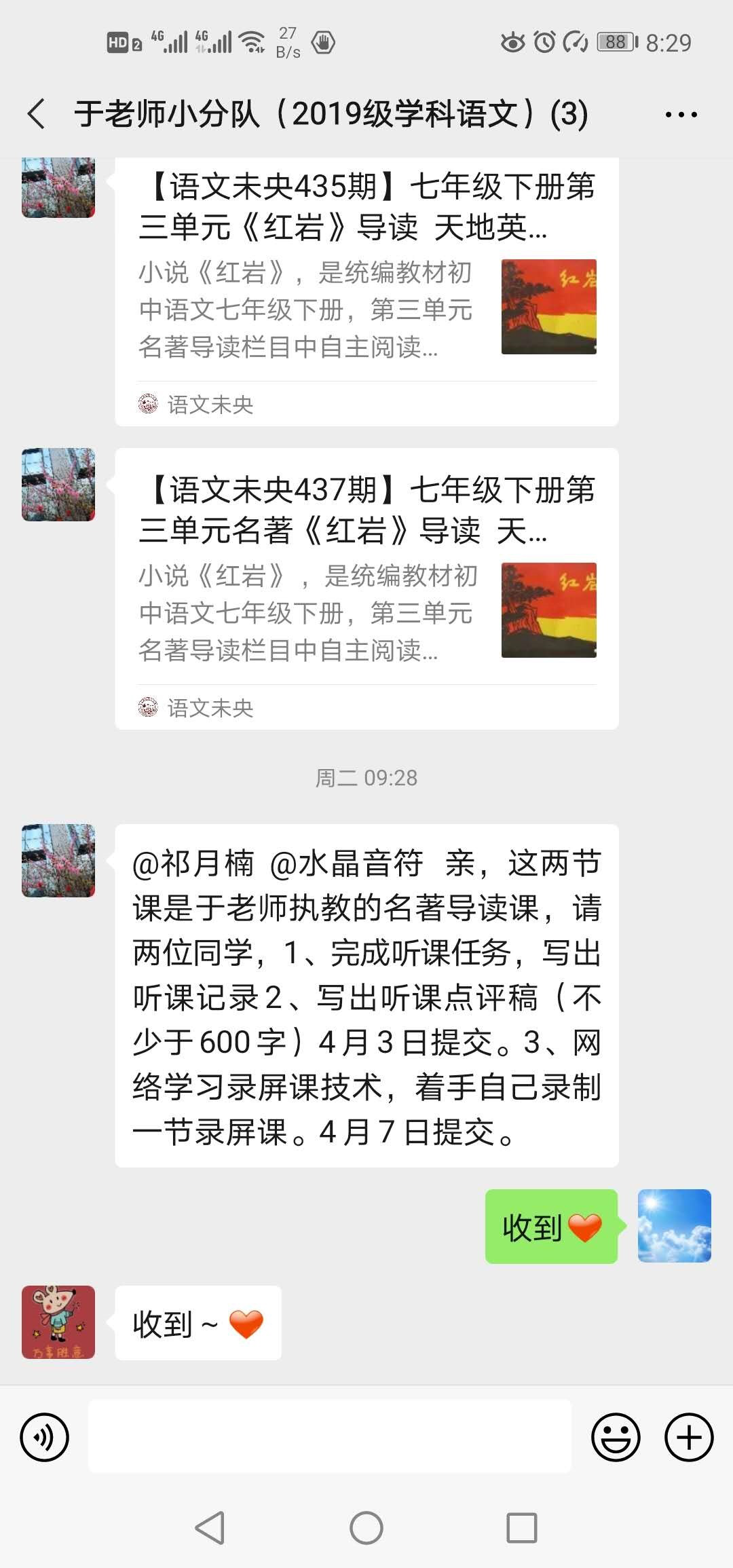Switch to voice message input
Image resolution: width=733 pixels, height=1568 pixels.
pos(45,1437)
